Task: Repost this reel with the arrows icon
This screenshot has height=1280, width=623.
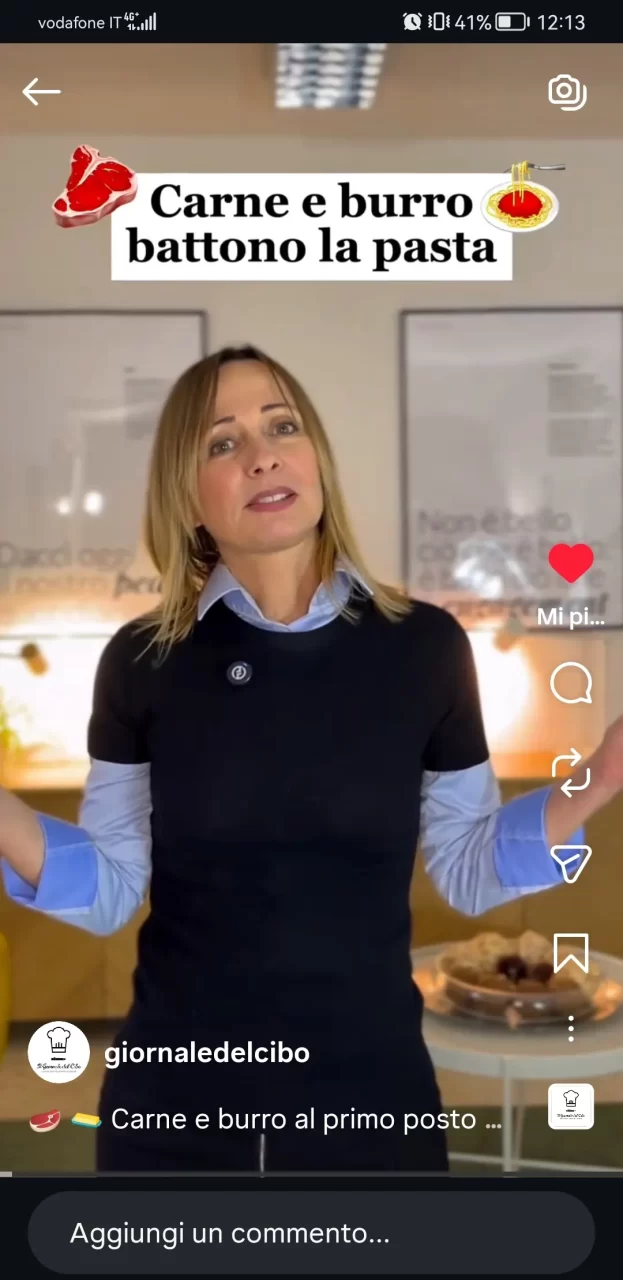Action: coord(571,774)
